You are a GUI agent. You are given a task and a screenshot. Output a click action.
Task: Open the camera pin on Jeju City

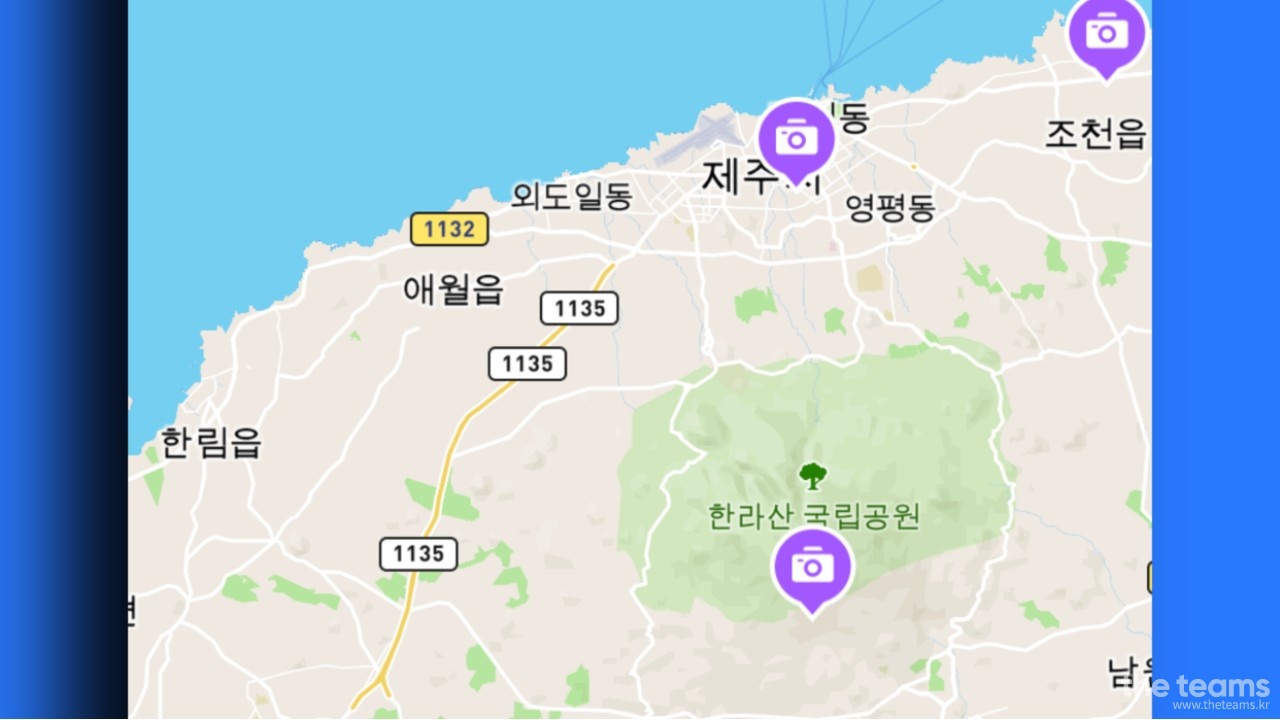[x=796, y=138]
